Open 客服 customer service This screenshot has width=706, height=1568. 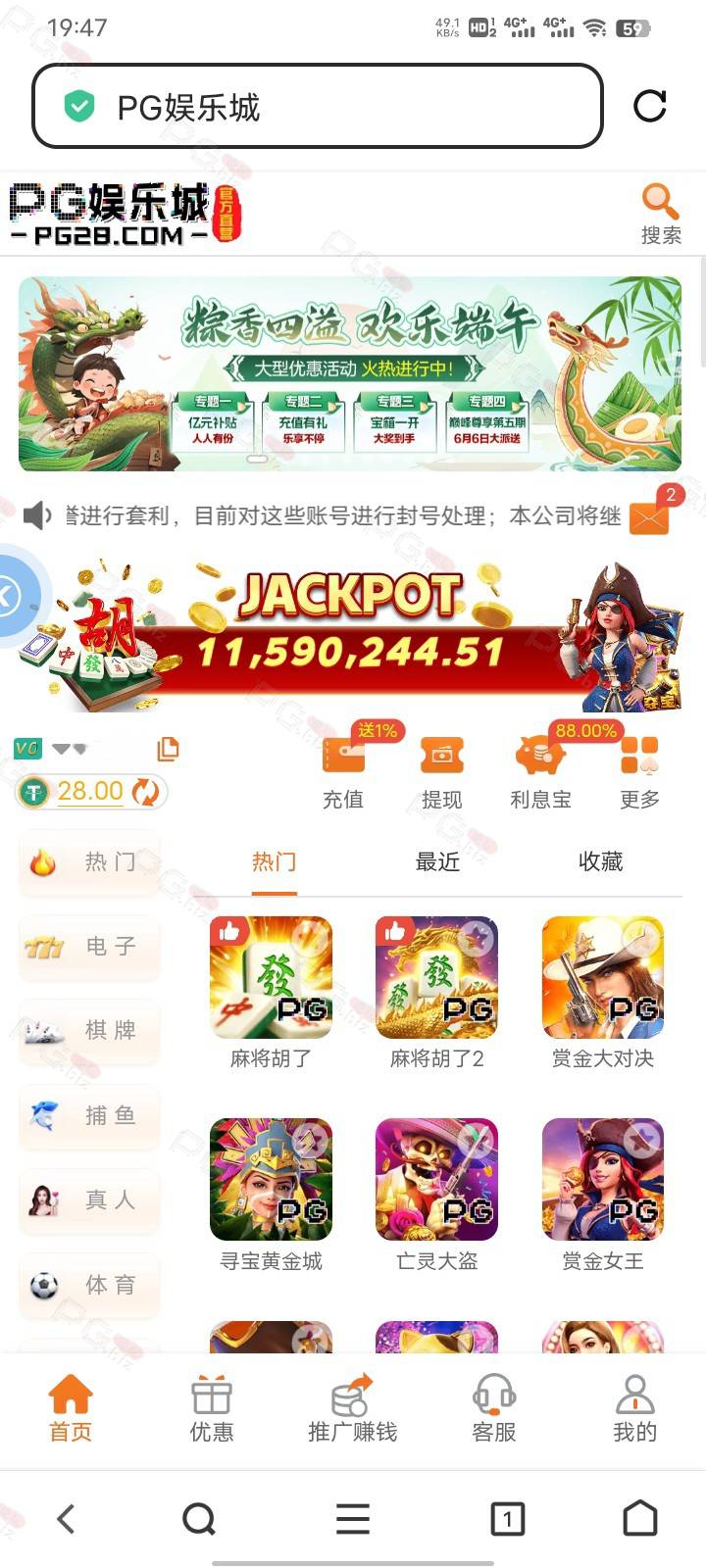(x=494, y=1408)
